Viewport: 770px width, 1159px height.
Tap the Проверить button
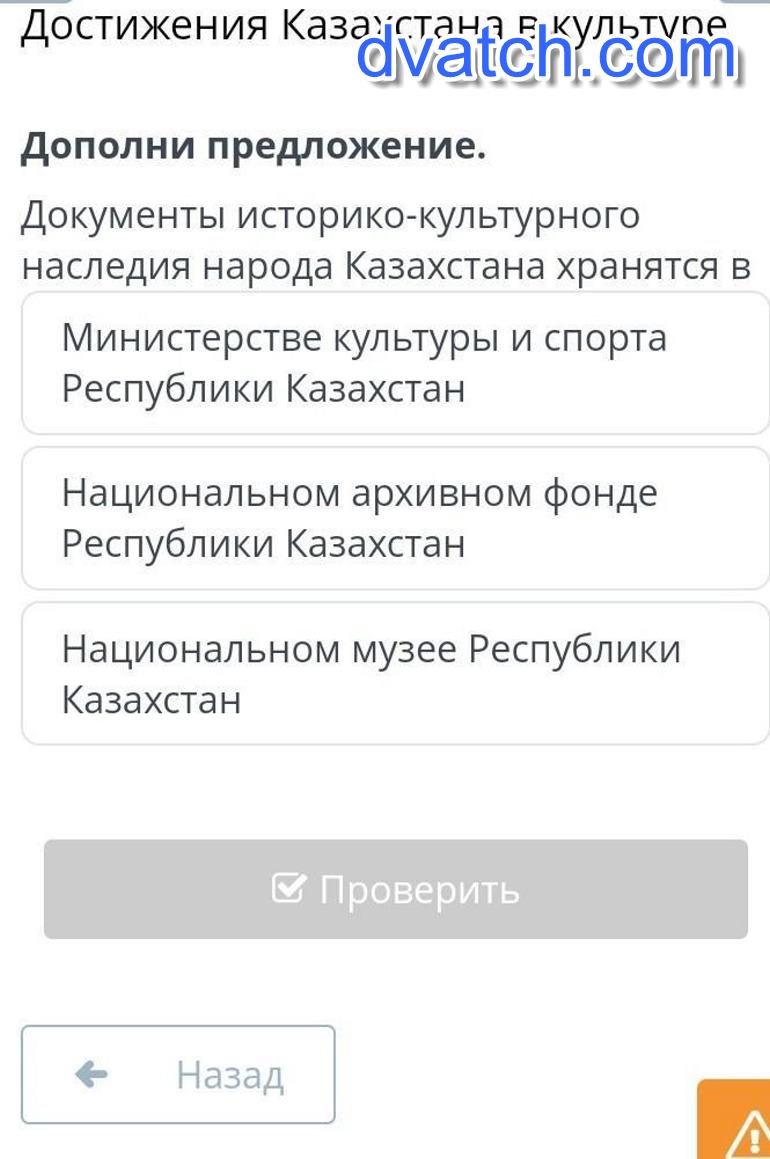tap(395, 889)
